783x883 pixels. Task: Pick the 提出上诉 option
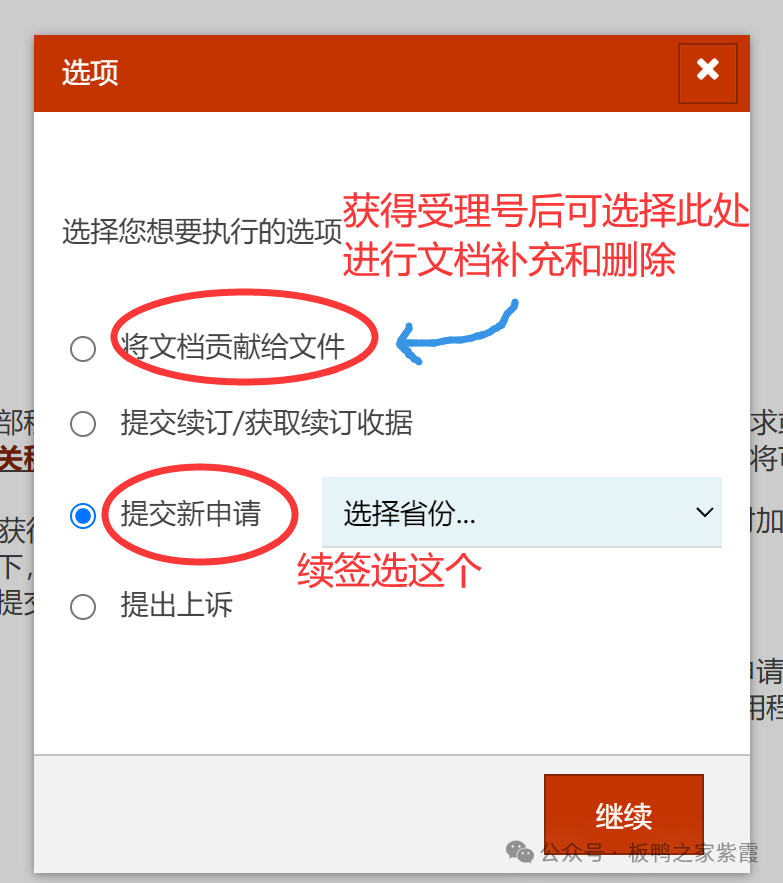83,606
